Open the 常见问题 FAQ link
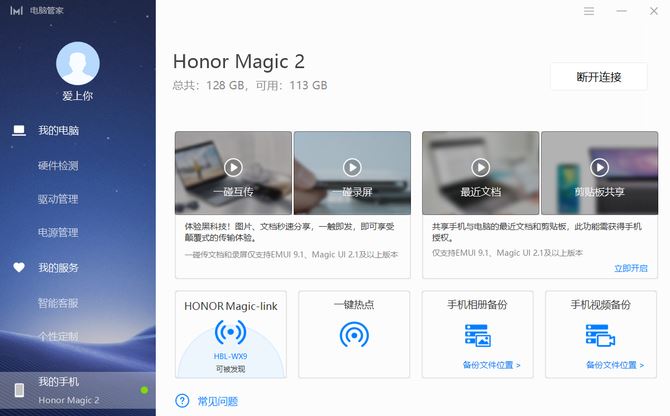The width and height of the screenshot is (670, 416). click(218, 401)
